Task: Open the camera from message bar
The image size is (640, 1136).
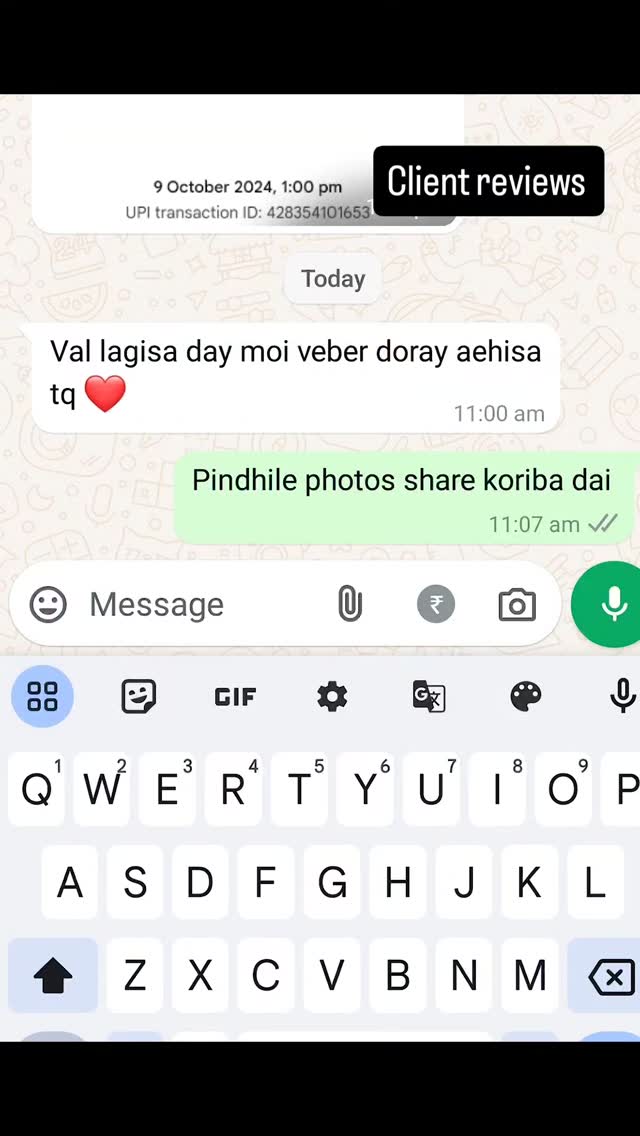Action: [517, 604]
